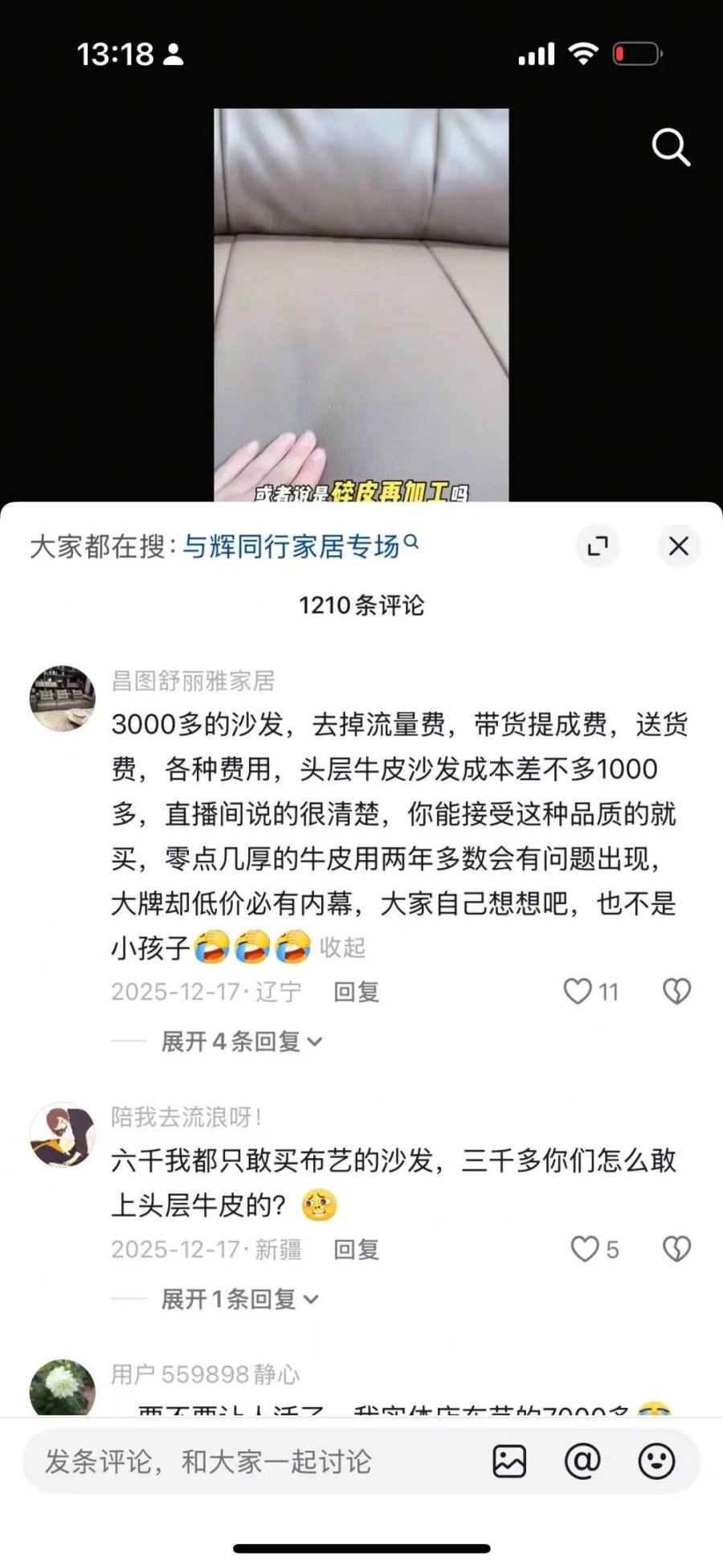Image resolution: width=723 pixels, height=1568 pixels.
Task: Like 陪我去流浪呀!'s comment with 5 likes
Action: pos(585,1249)
